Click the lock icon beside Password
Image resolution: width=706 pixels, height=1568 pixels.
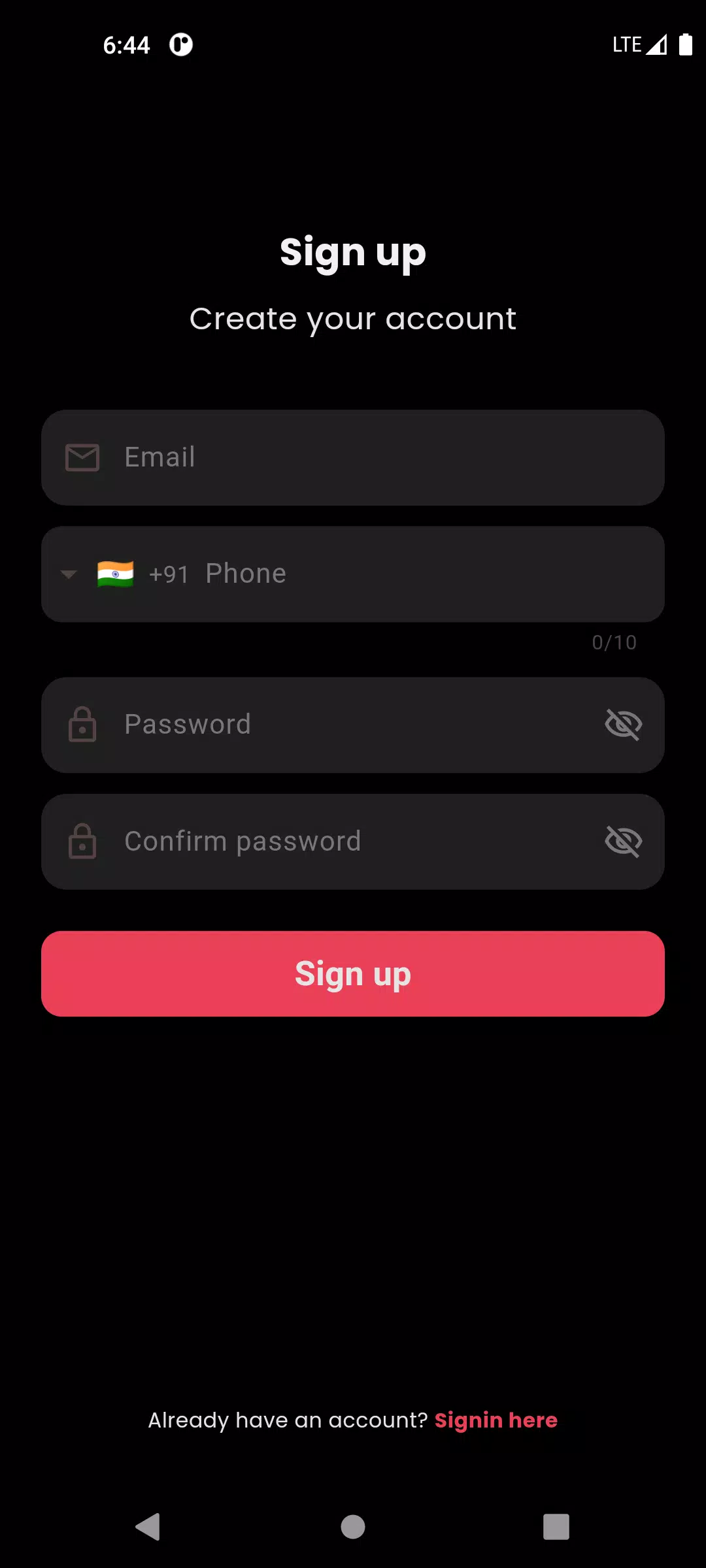82,724
